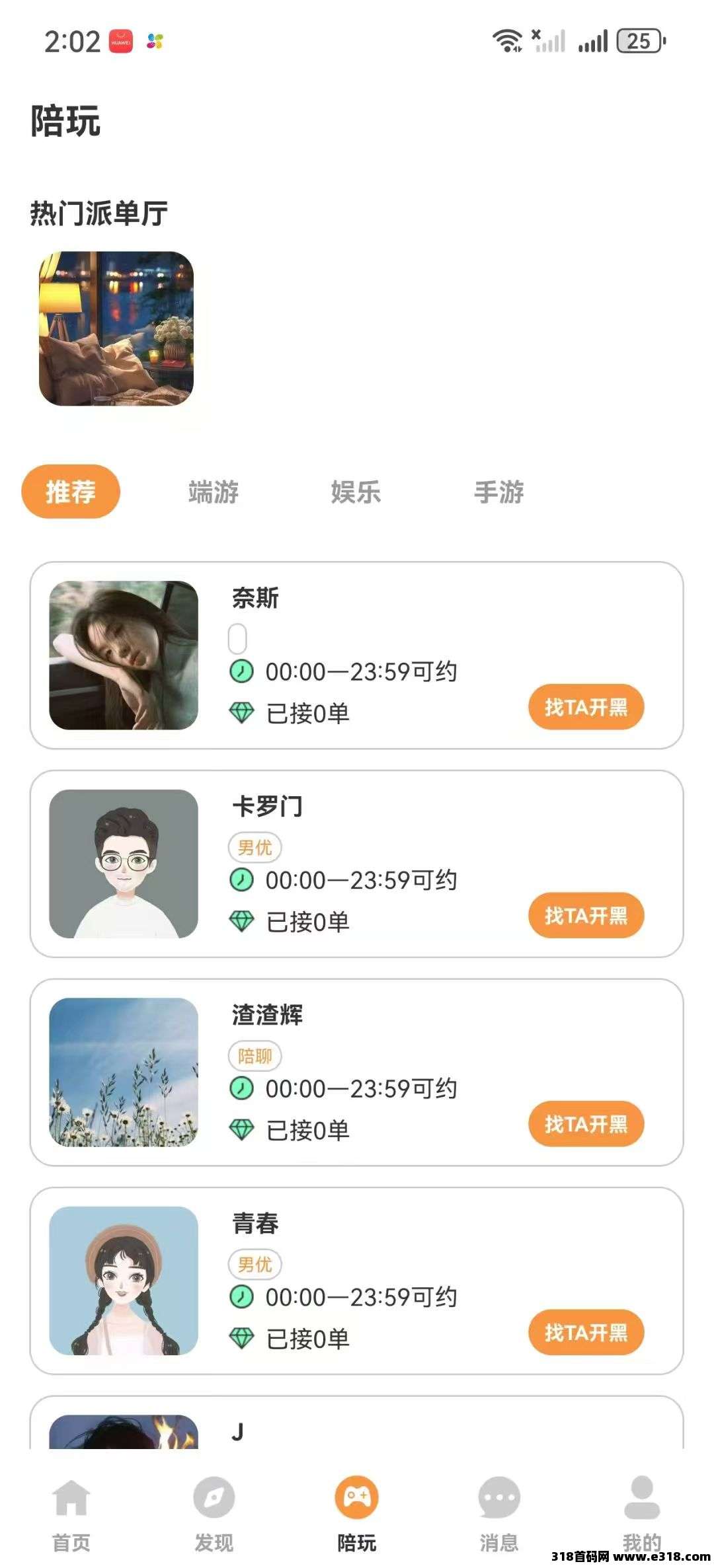Tap 找TA开黑 for 奈斯
The width and height of the screenshot is (714, 1568).
point(586,707)
